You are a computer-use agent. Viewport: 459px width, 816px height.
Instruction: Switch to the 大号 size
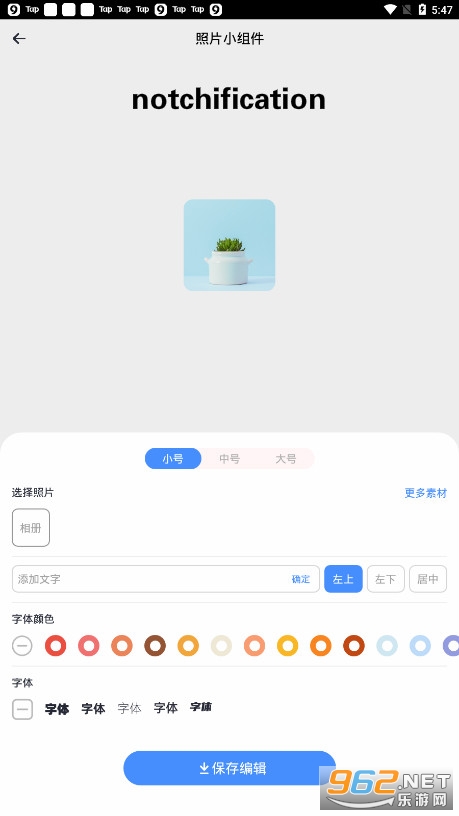click(286, 458)
